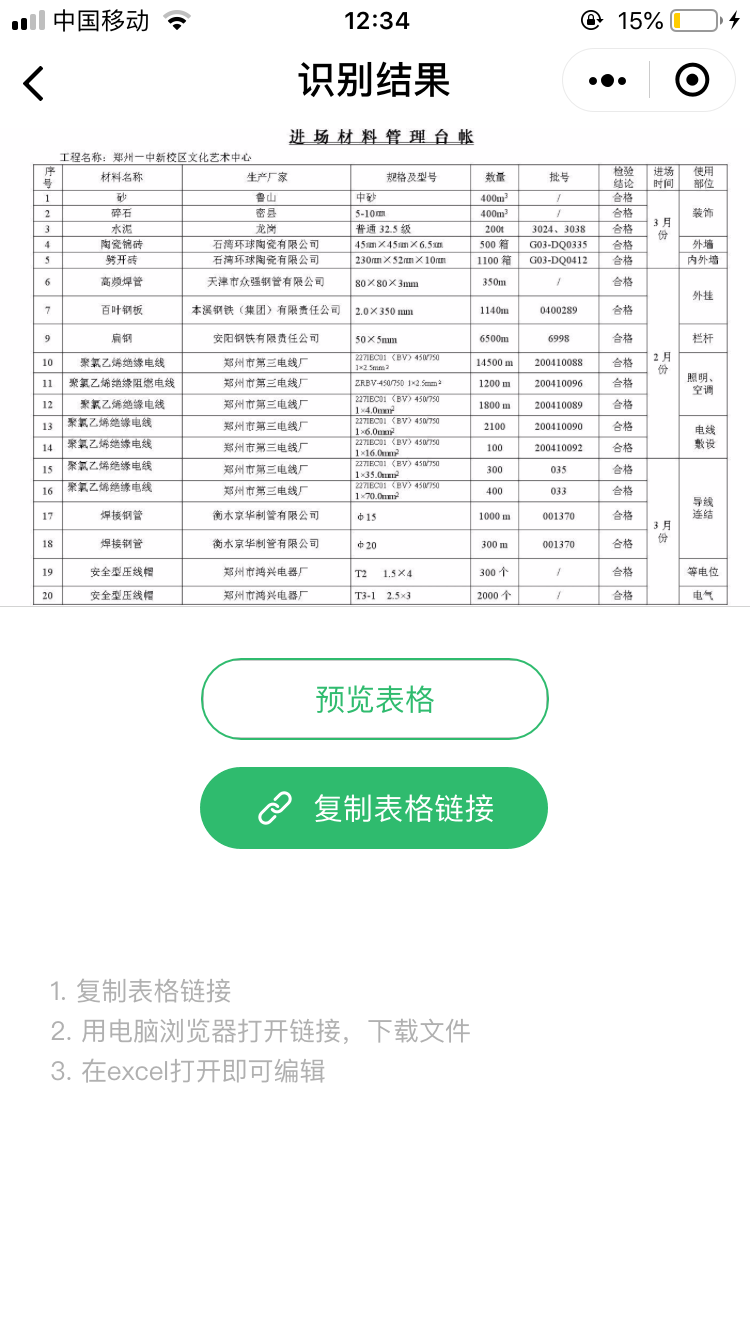Close the mini program with the circle button
Viewport: 750px width, 1334px height.
click(692, 80)
